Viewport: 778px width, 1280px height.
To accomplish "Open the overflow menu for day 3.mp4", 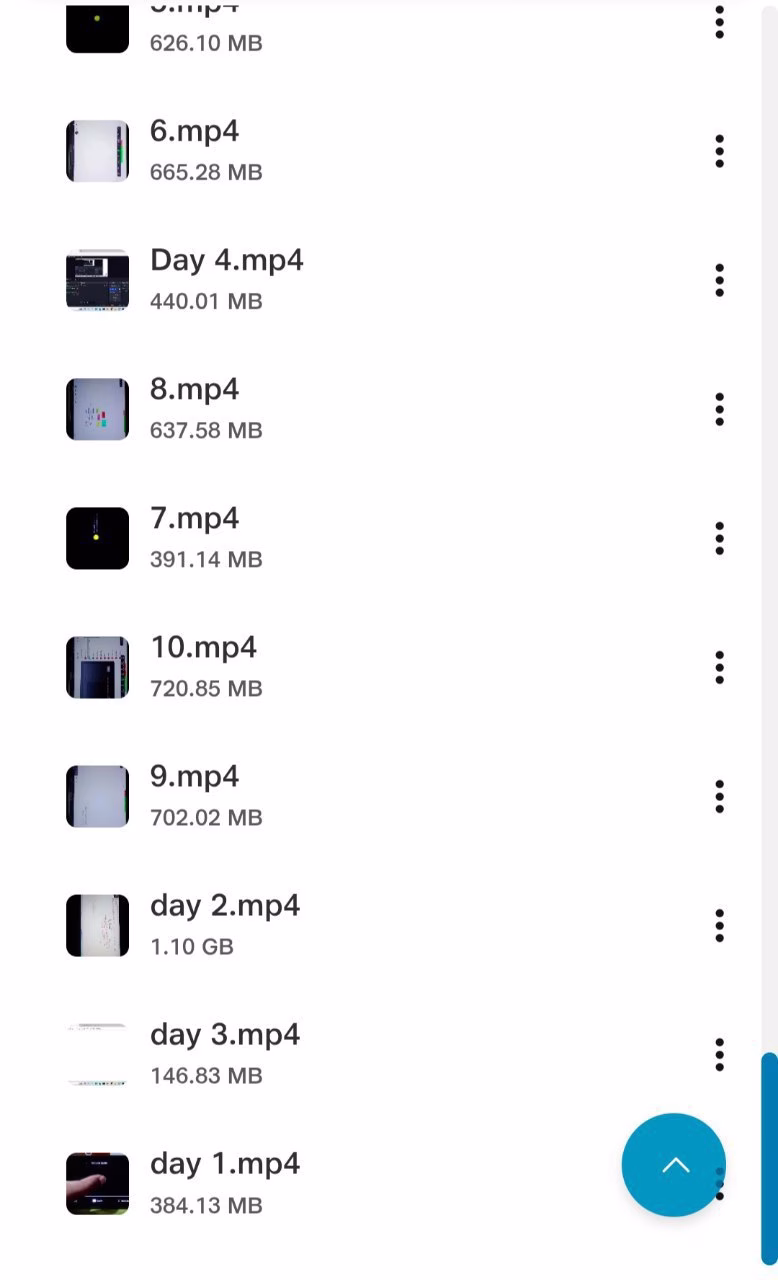I will point(719,1055).
